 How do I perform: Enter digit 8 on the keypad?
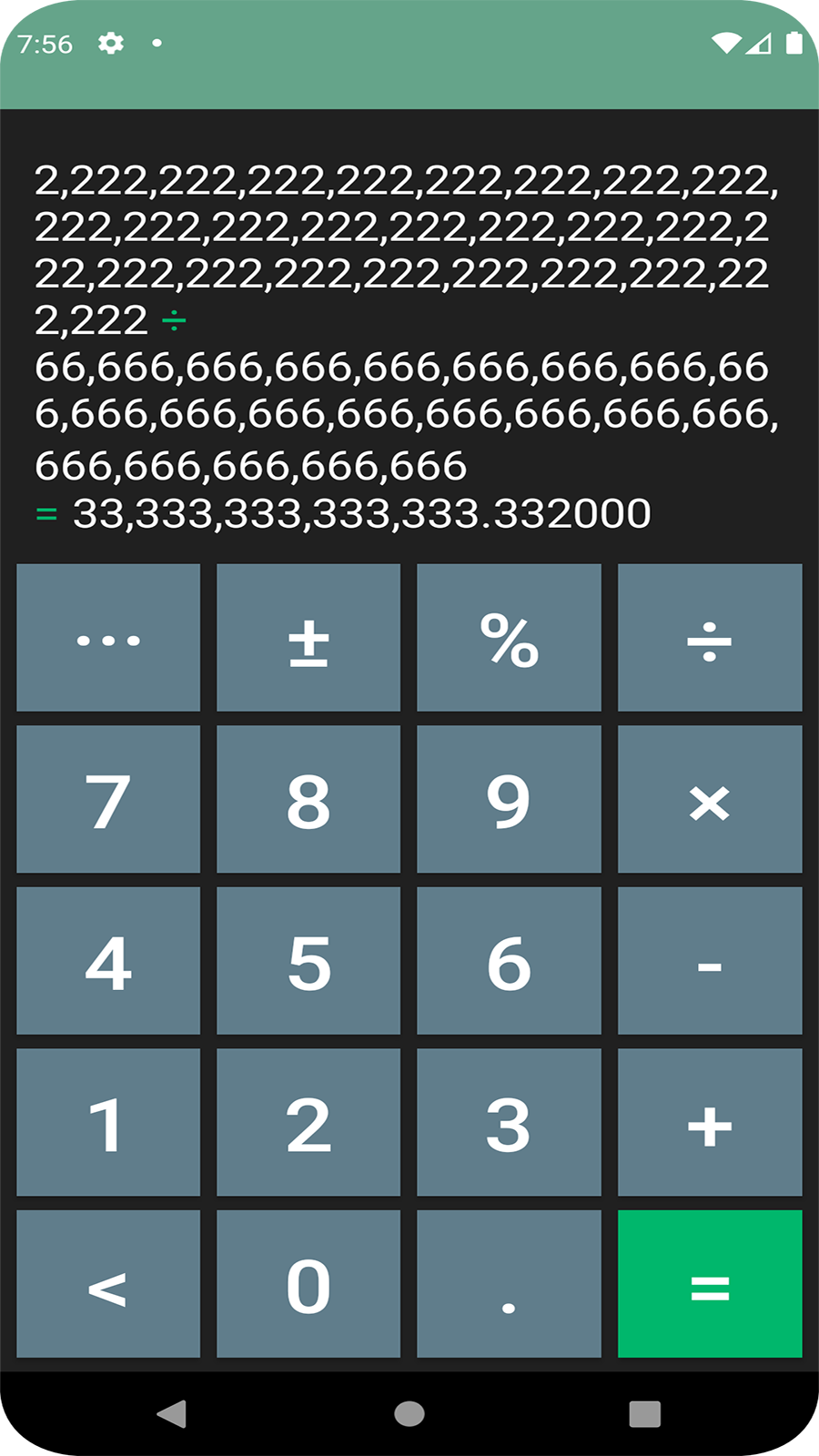click(308, 799)
